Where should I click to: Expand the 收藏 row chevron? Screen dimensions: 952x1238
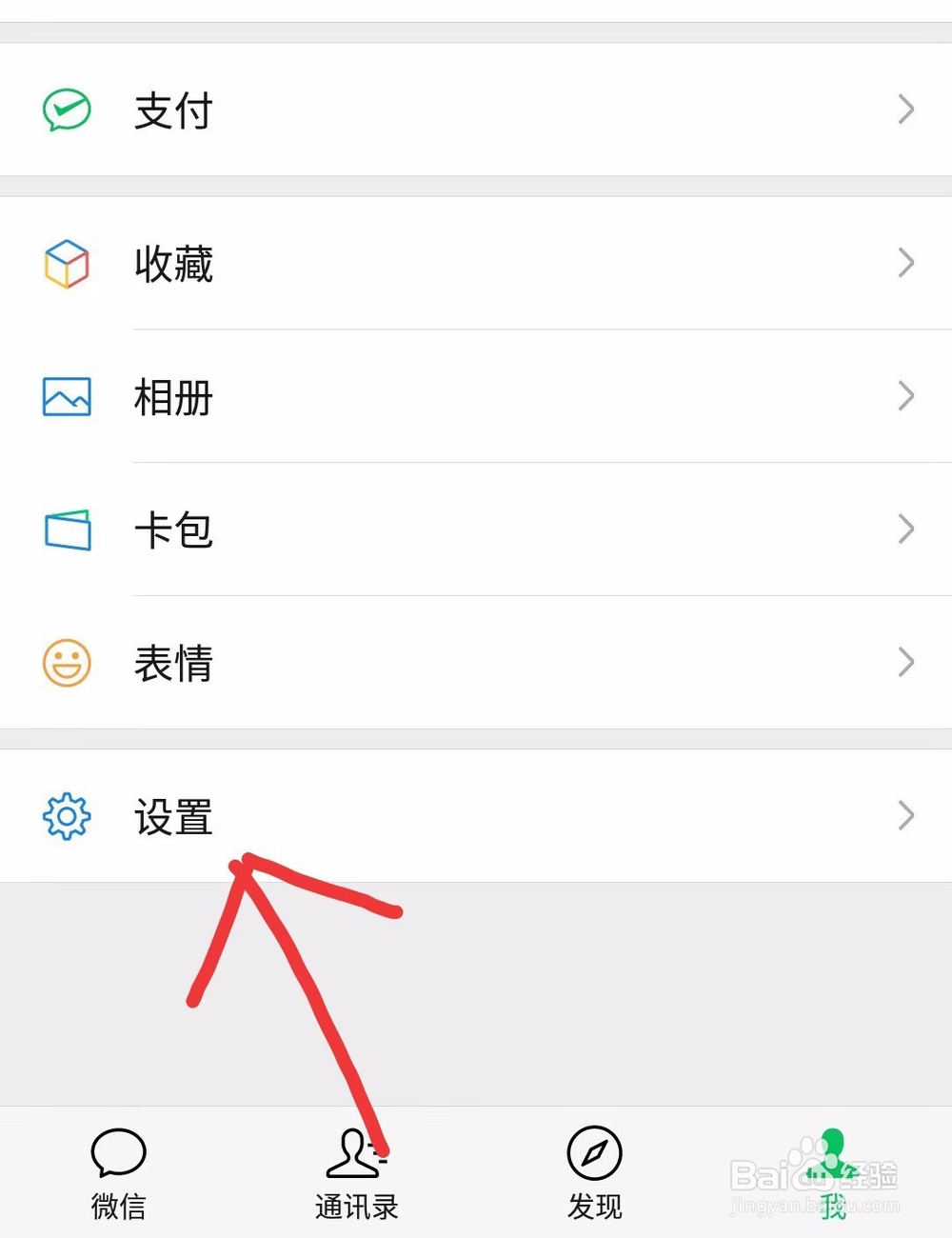(905, 264)
